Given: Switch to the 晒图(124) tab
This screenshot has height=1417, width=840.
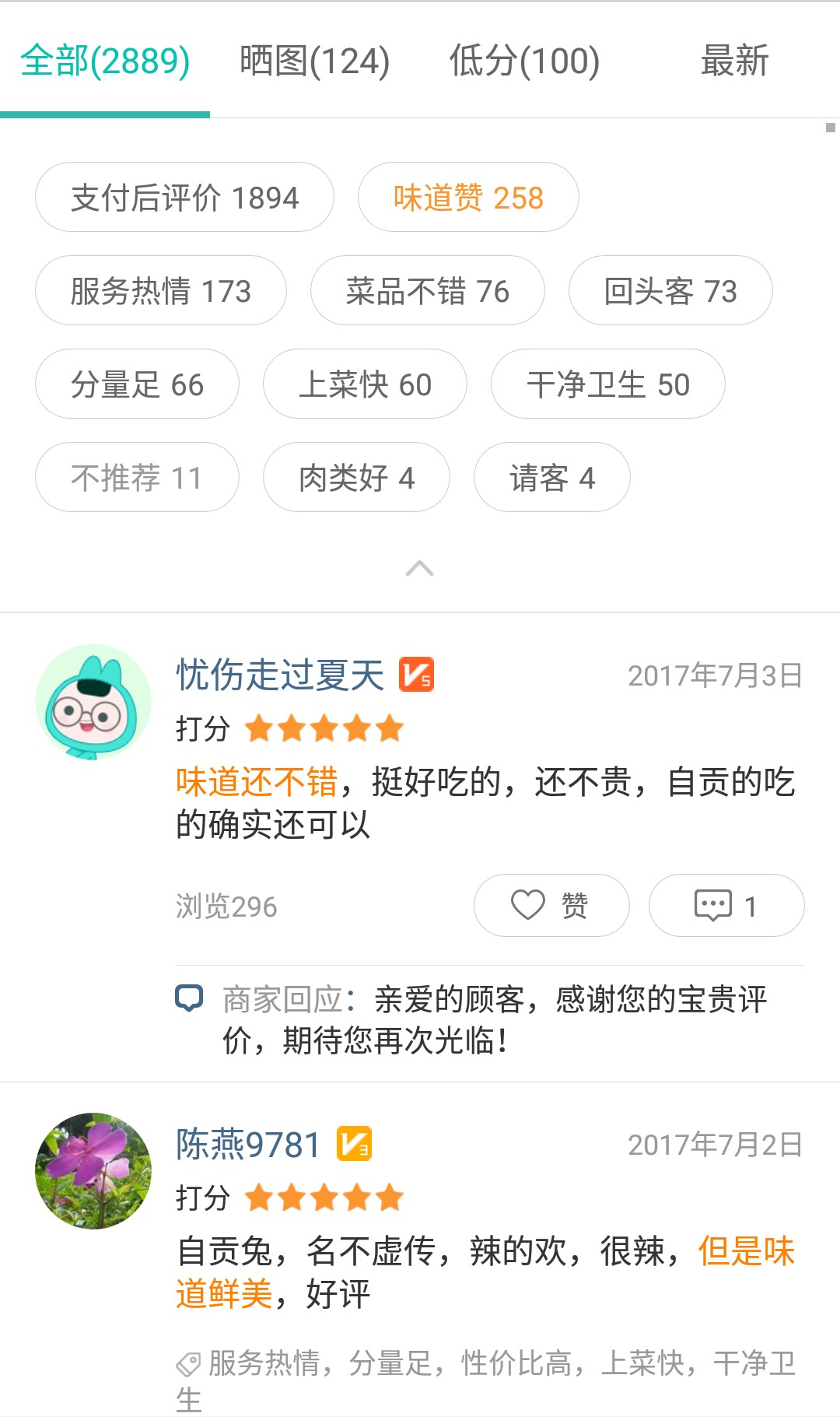Looking at the screenshot, I should 314,61.
